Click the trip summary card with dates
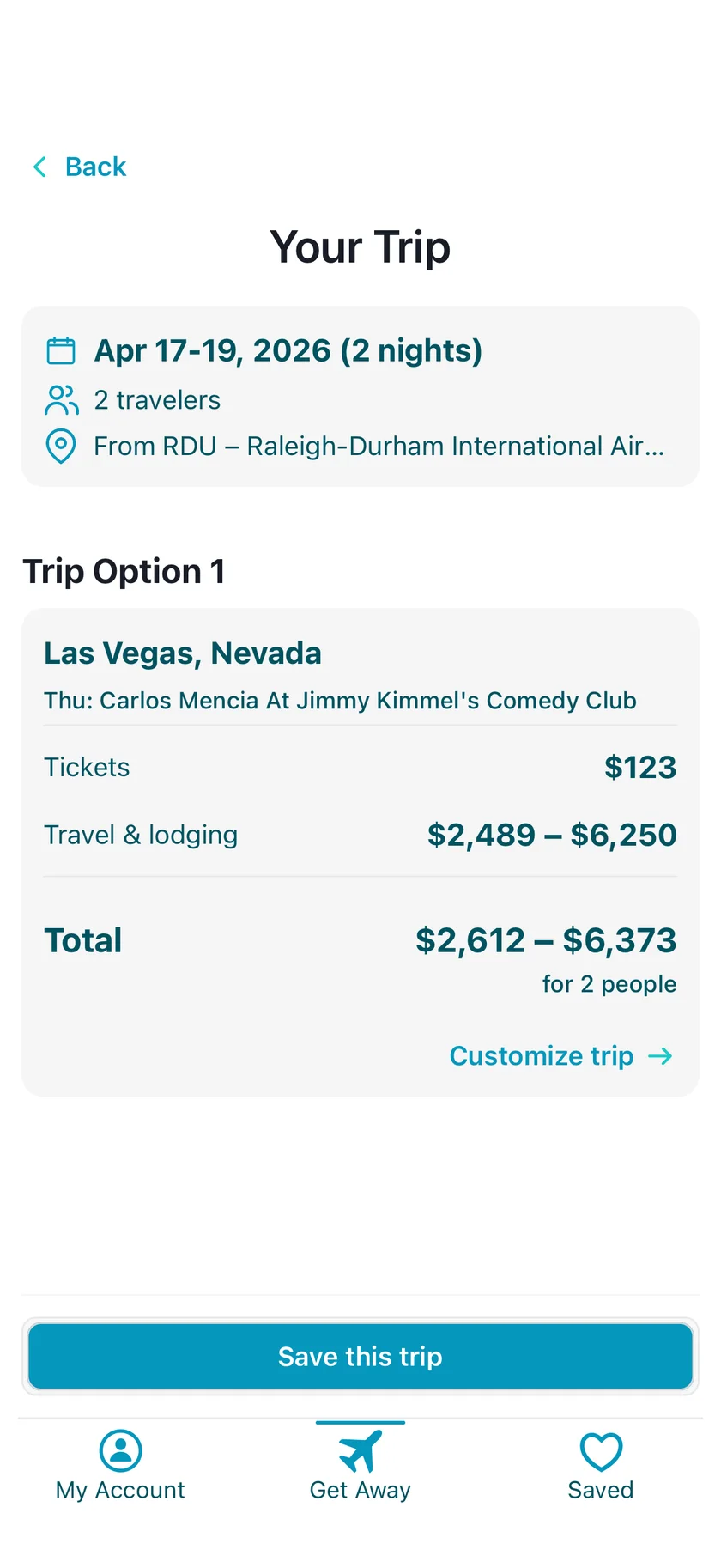The height and width of the screenshot is (1568, 721). 360,396
